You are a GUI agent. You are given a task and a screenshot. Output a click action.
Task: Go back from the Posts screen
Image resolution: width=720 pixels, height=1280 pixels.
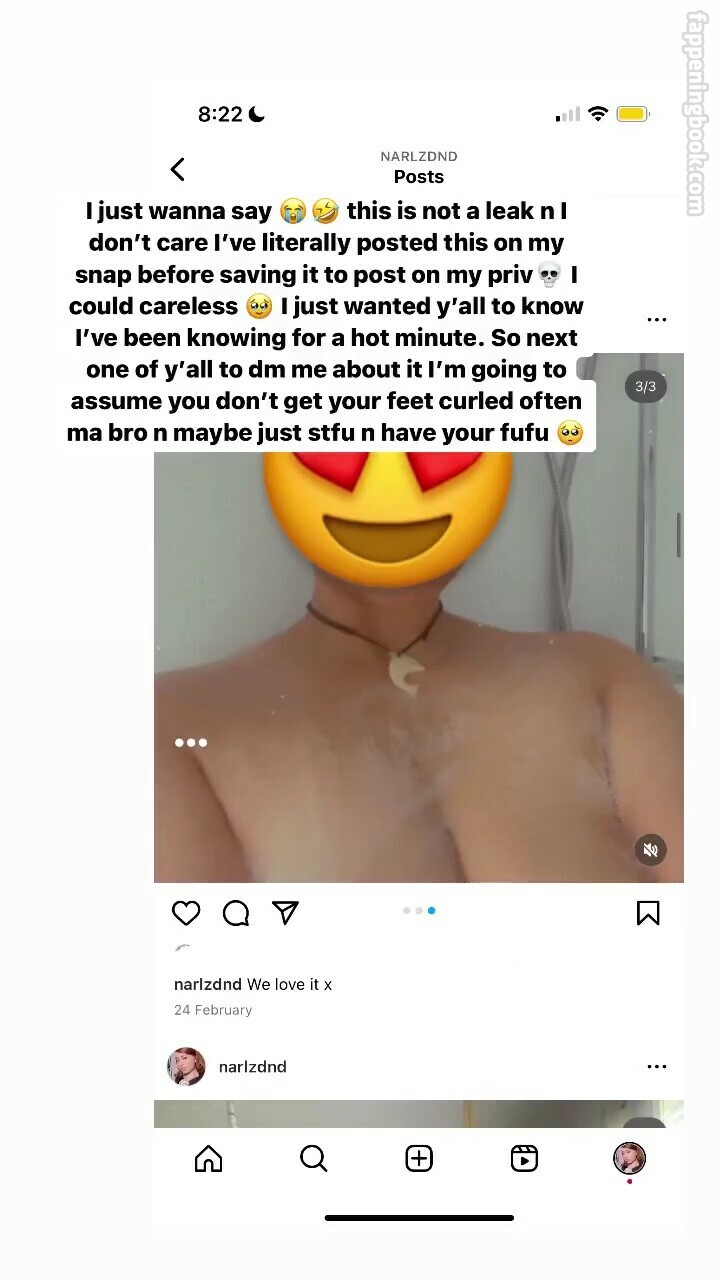[x=178, y=169]
